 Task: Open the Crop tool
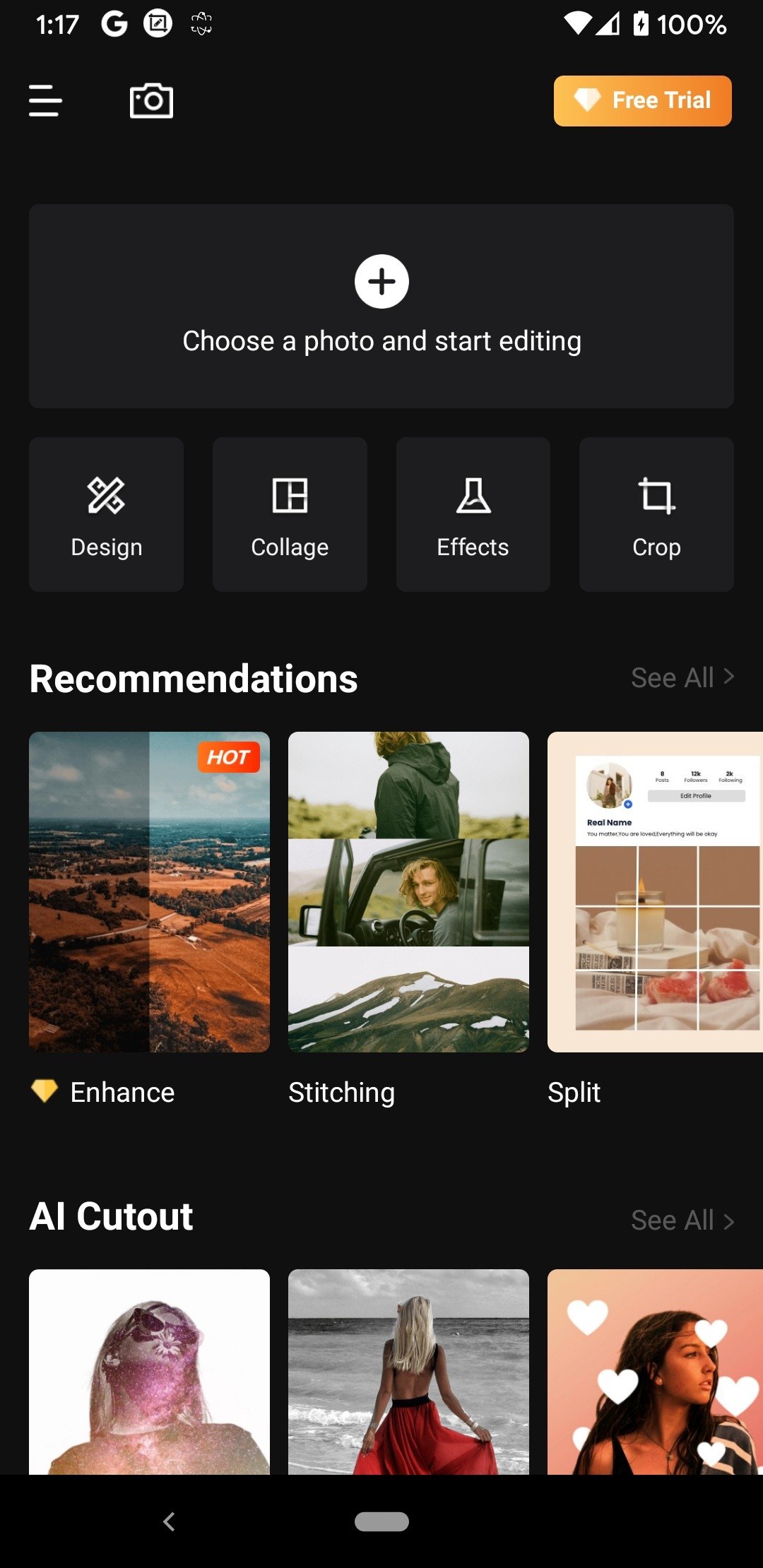click(x=656, y=514)
